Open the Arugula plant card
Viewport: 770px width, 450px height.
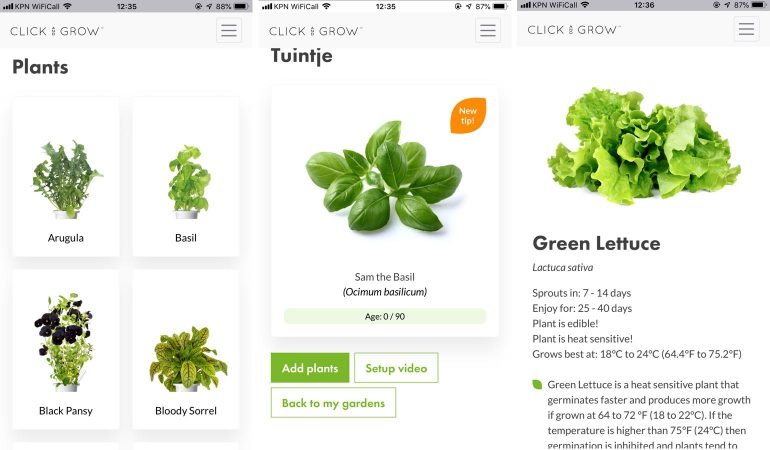pos(66,177)
